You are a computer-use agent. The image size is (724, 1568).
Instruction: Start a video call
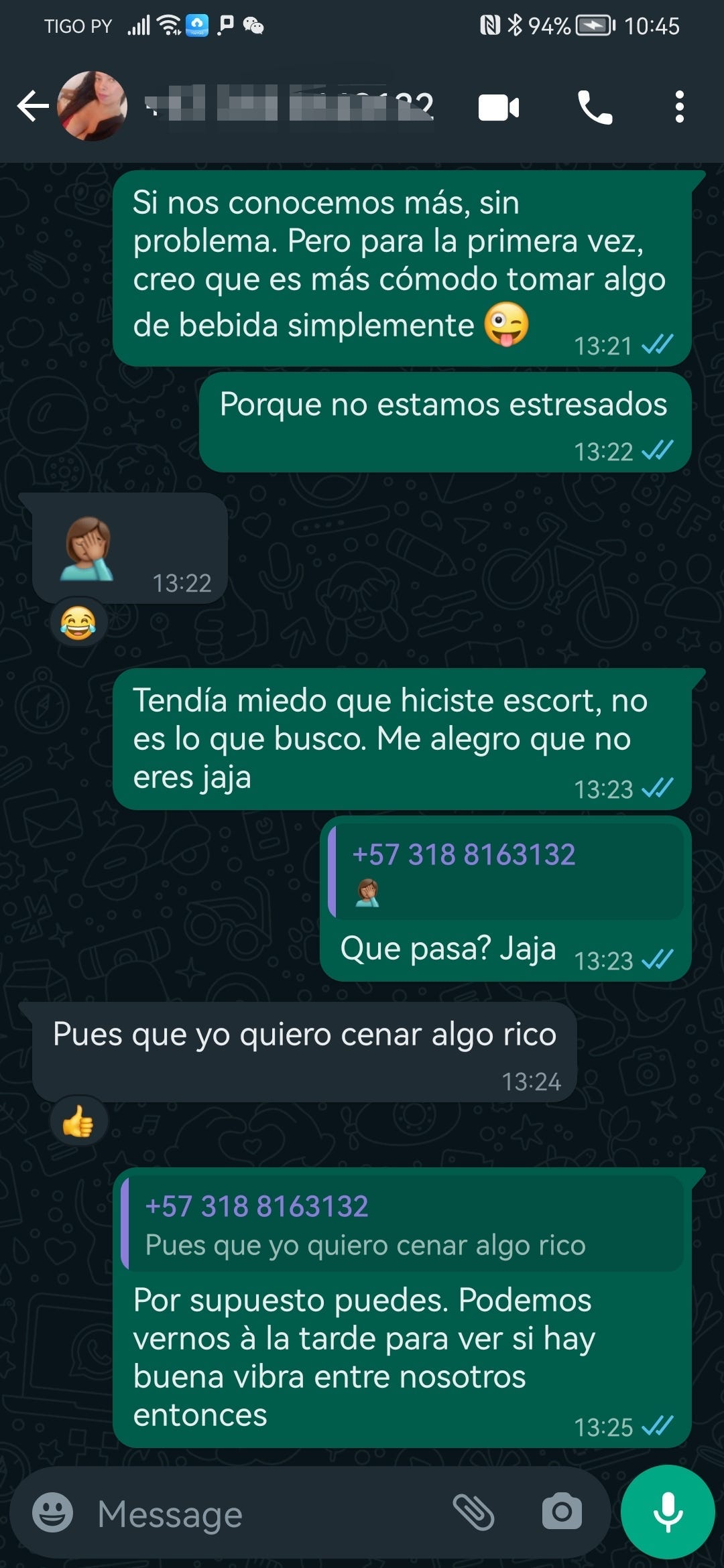[x=498, y=107]
